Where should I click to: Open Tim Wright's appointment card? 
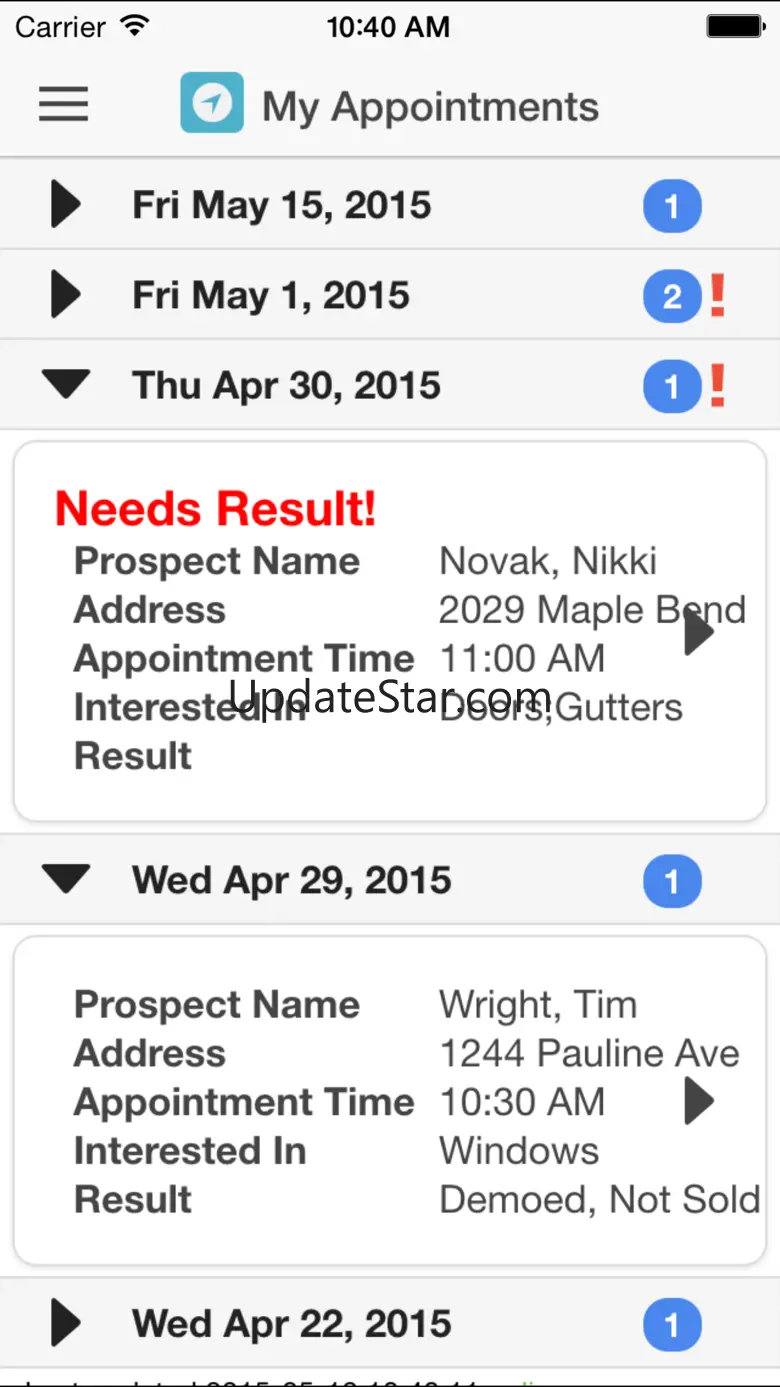(698, 1101)
